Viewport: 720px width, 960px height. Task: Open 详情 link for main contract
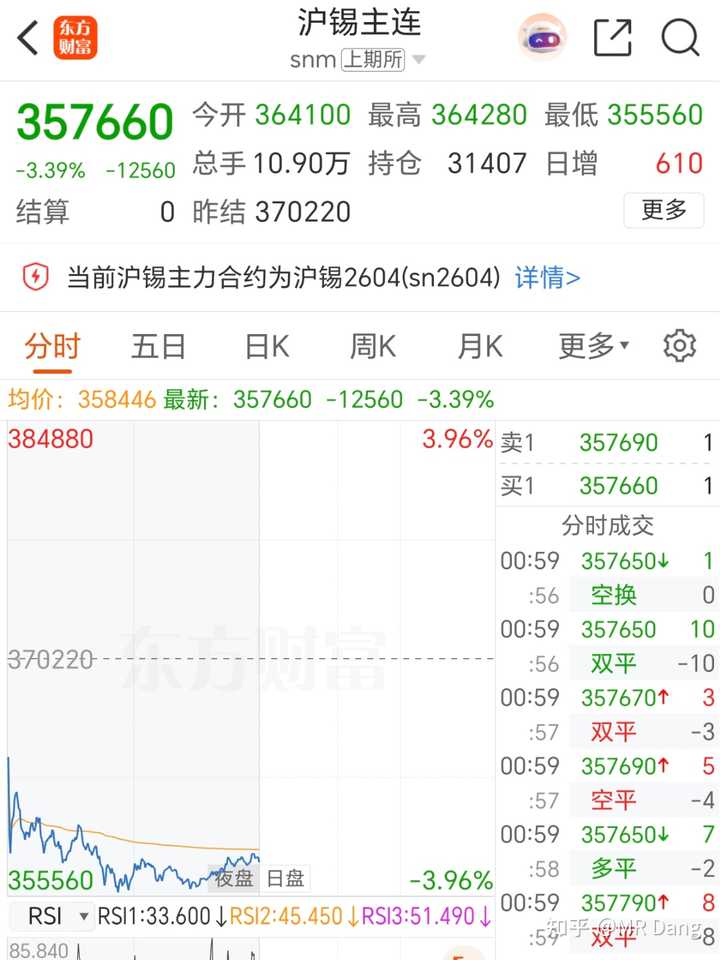click(x=547, y=277)
